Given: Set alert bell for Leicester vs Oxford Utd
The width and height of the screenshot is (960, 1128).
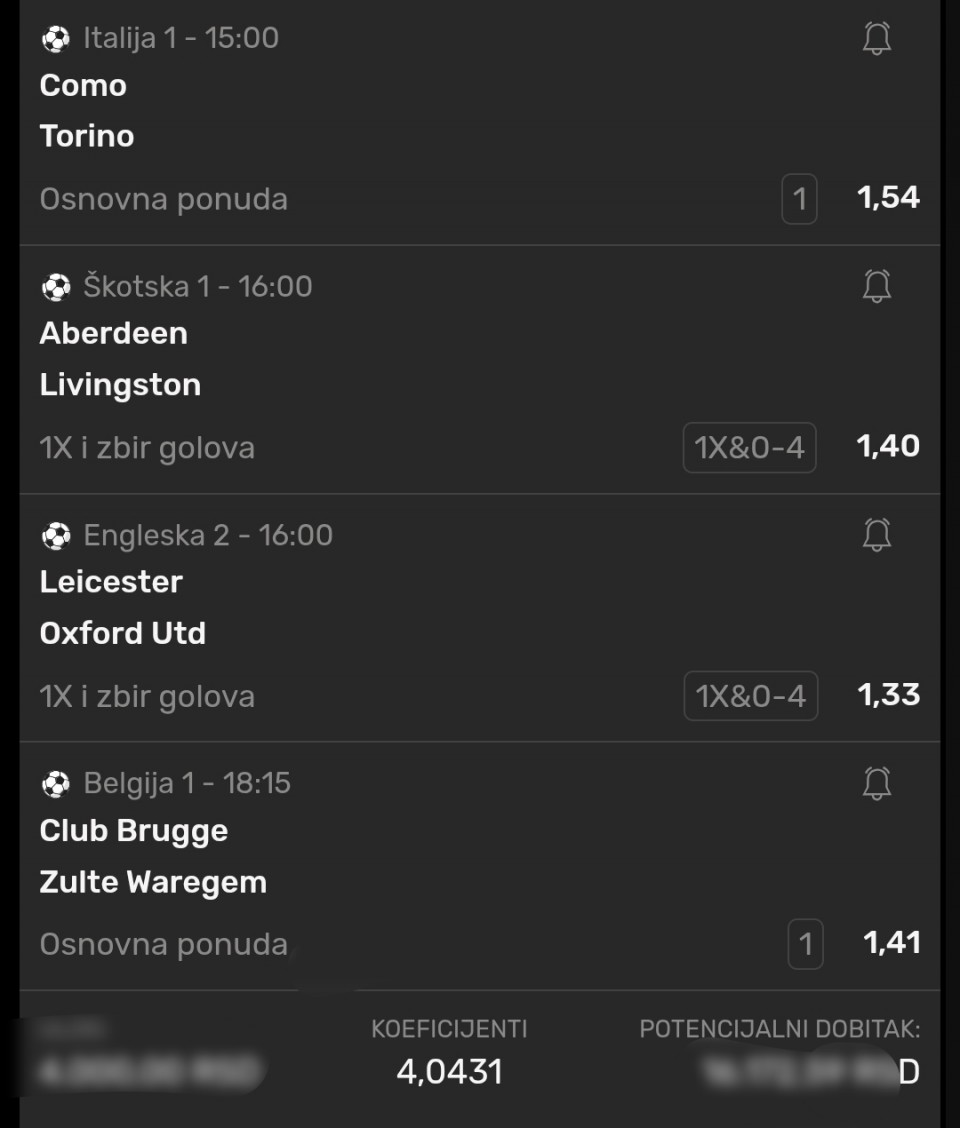Looking at the screenshot, I should (877, 534).
